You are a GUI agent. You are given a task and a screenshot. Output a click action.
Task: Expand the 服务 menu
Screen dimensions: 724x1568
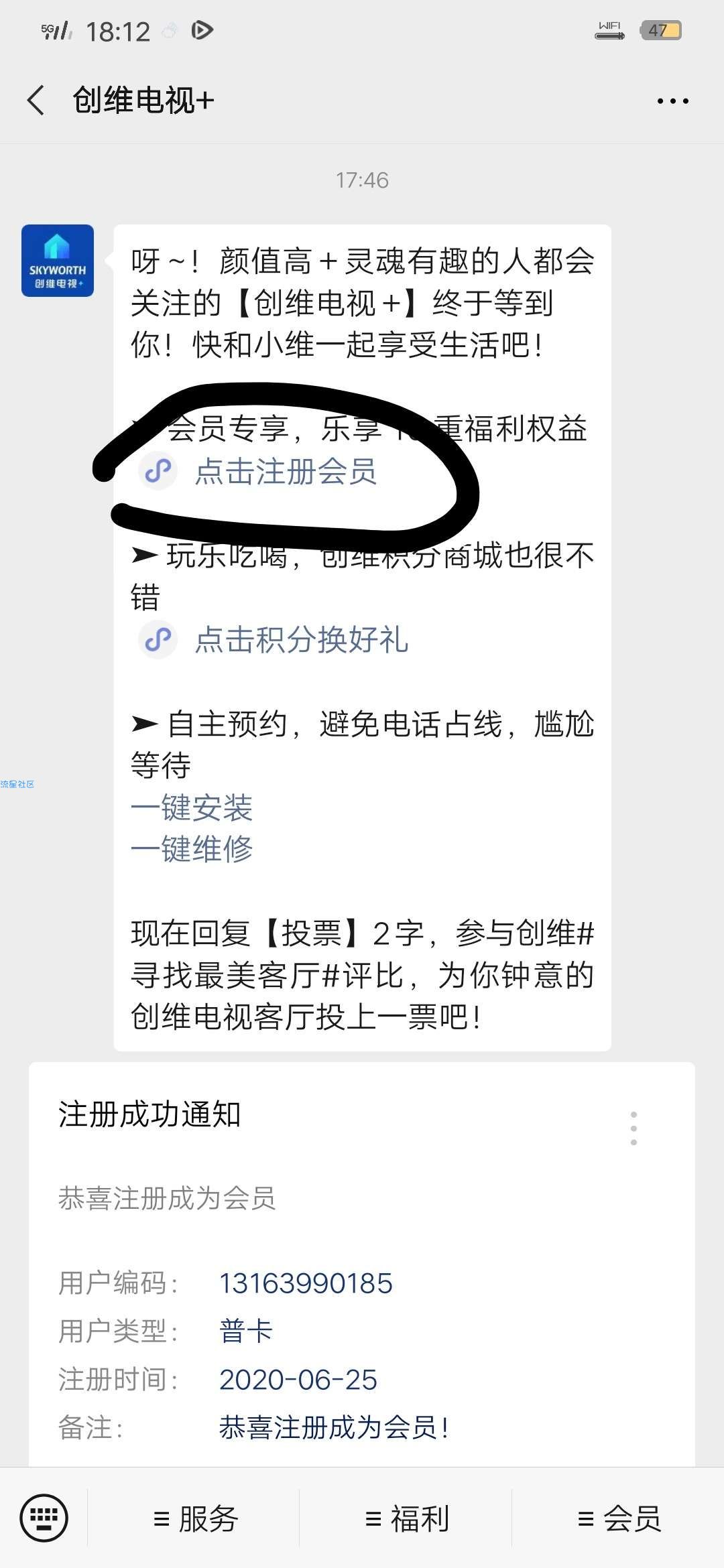tap(195, 1518)
